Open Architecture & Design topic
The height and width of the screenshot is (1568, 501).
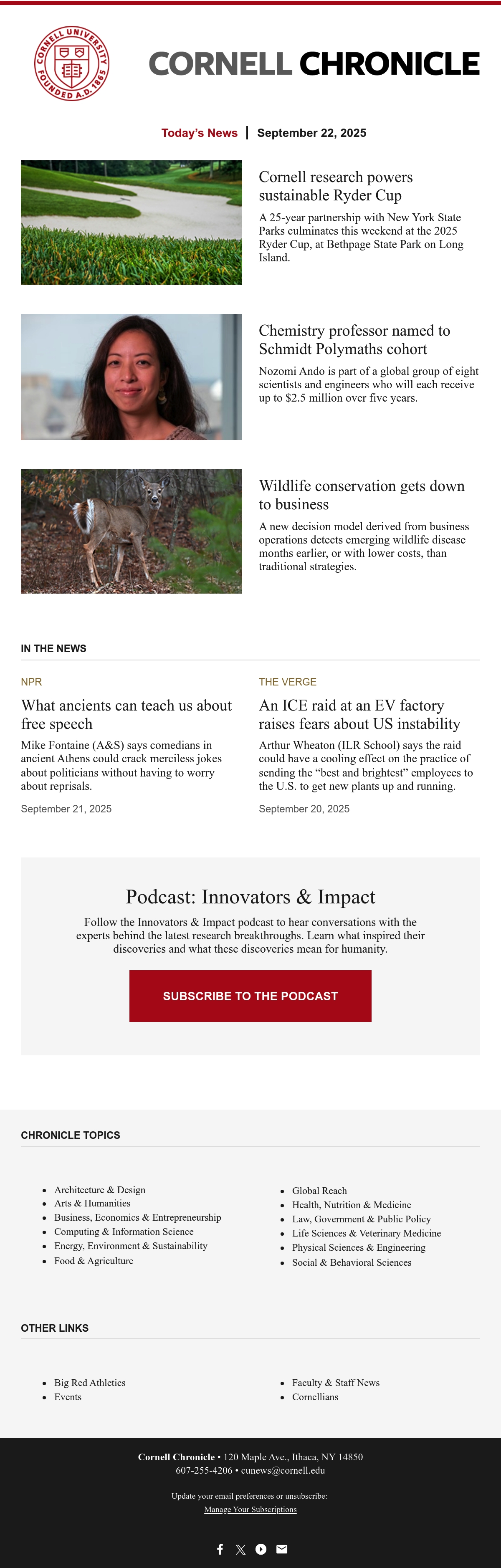(x=100, y=1190)
